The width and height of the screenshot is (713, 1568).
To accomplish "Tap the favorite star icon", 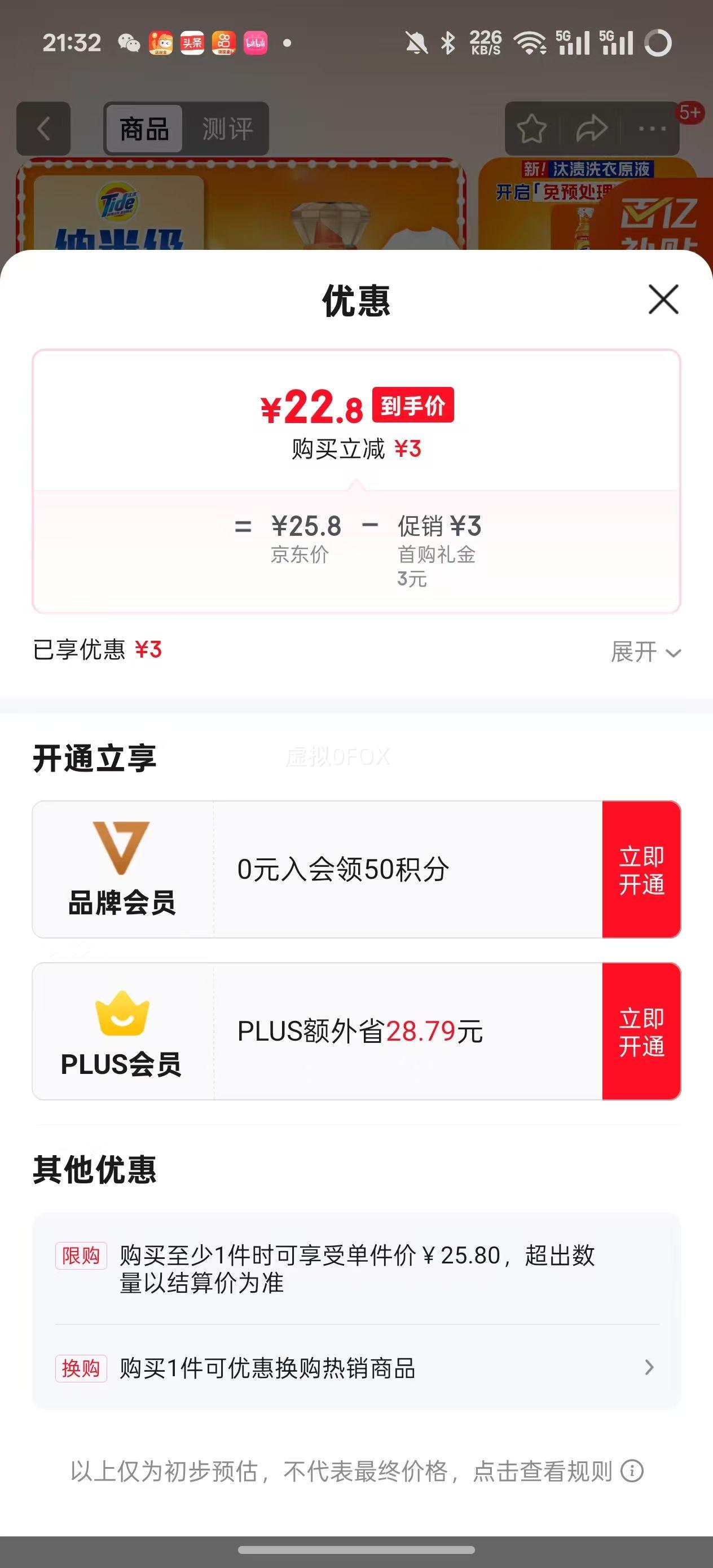I will click(x=532, y=129).
